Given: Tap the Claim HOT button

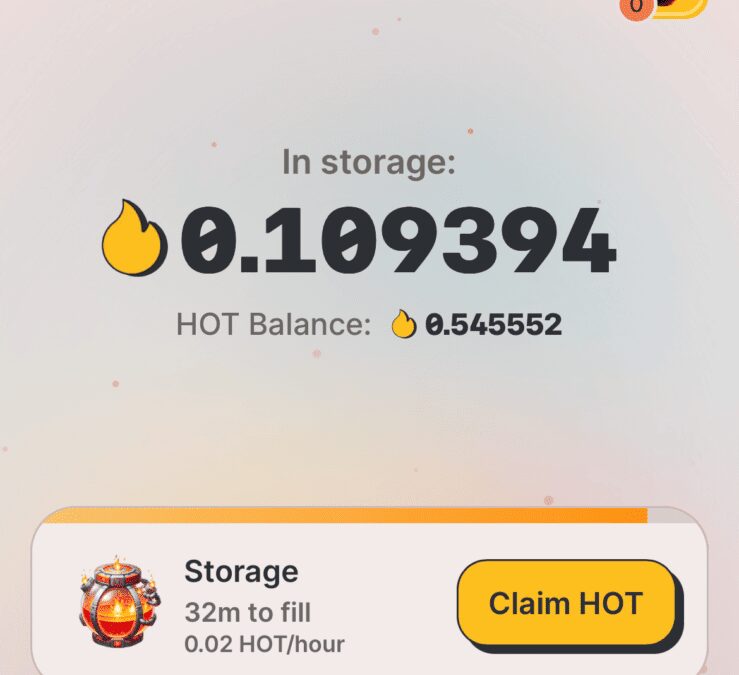Looking at the screenshot, I should pos(566,603).
